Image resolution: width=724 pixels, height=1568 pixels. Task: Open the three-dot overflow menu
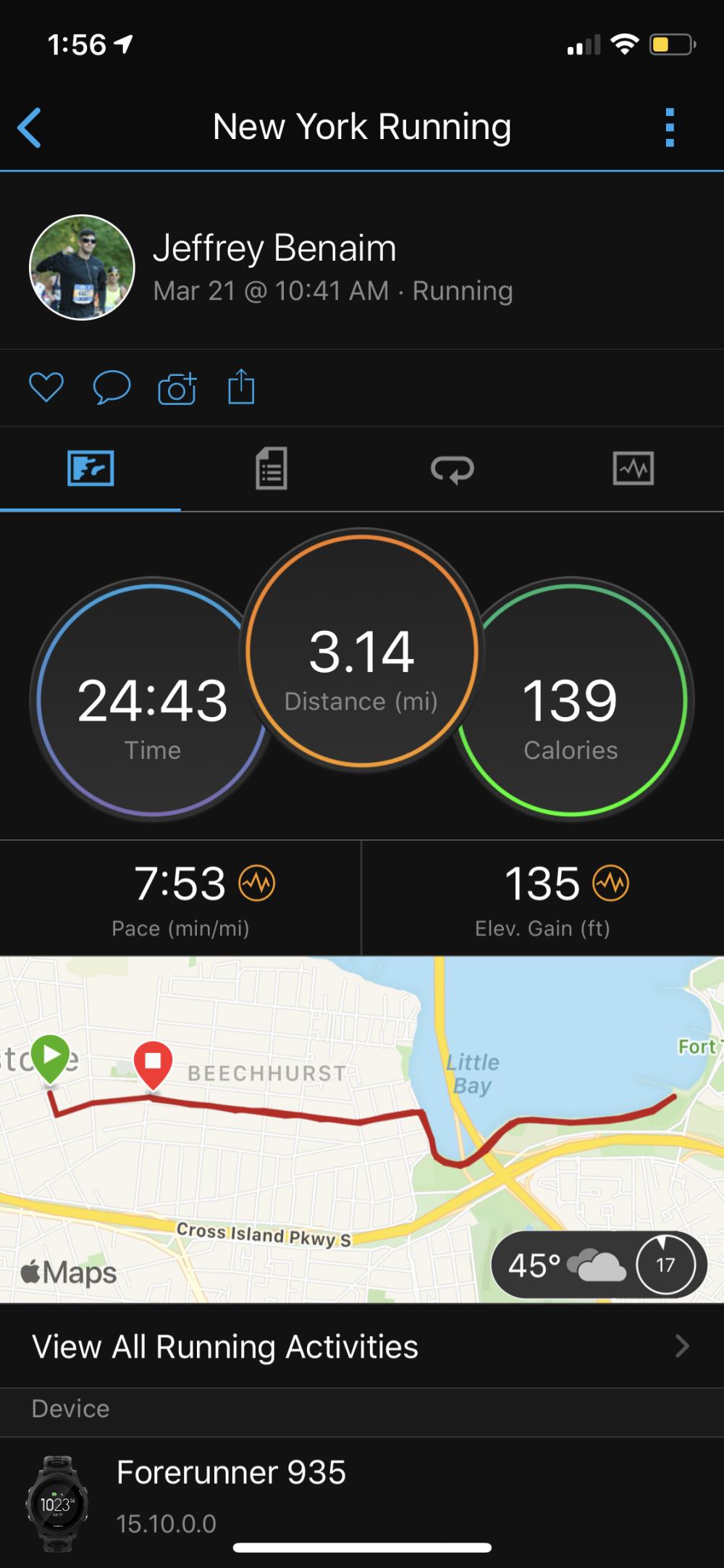point(670,128)
